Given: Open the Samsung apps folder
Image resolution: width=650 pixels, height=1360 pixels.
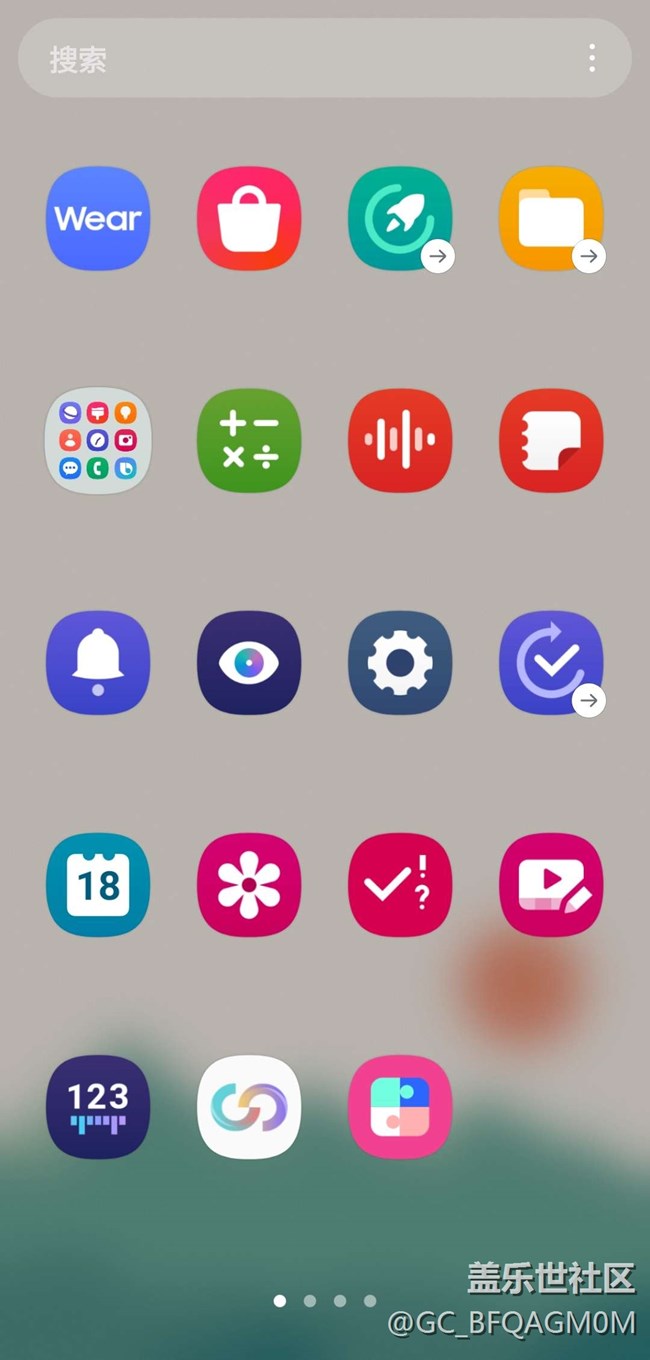Looking at the screenshot, I should (x=98, y=440).
